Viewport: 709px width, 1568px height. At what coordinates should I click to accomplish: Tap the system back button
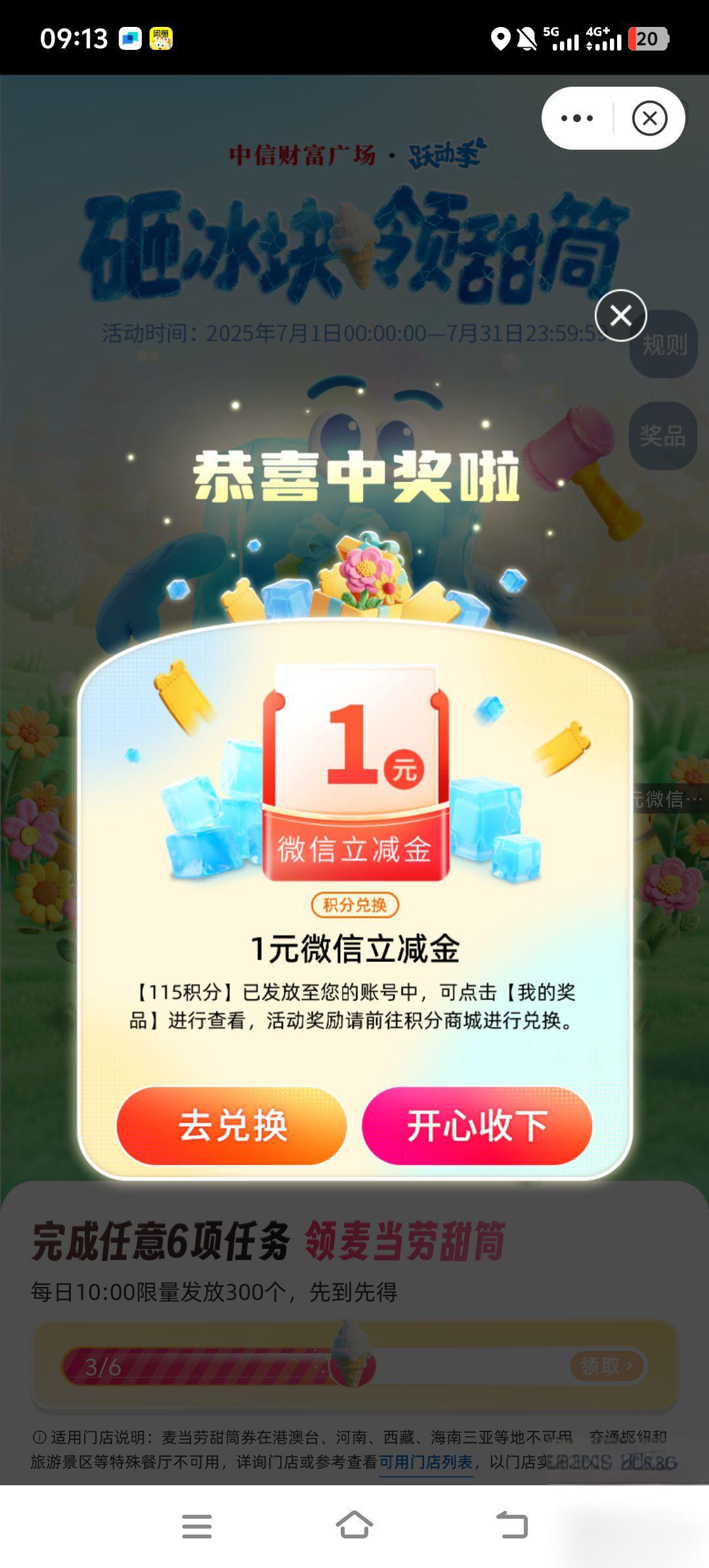pos(512,1525)
